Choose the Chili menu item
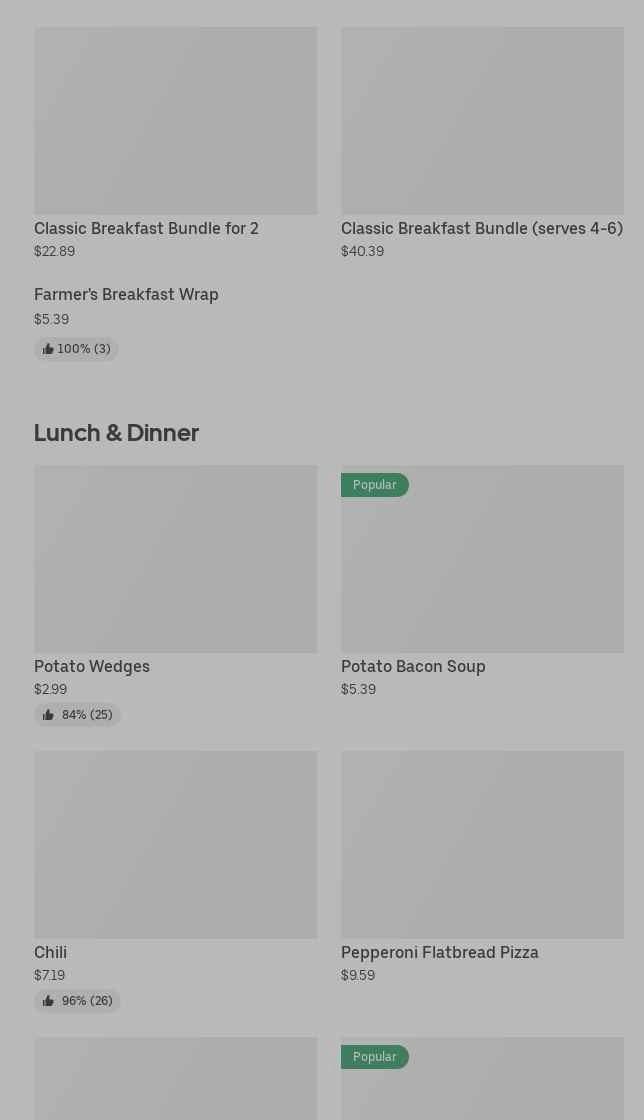The height and width of the screenshot is (1120, 644). point(176,881)
